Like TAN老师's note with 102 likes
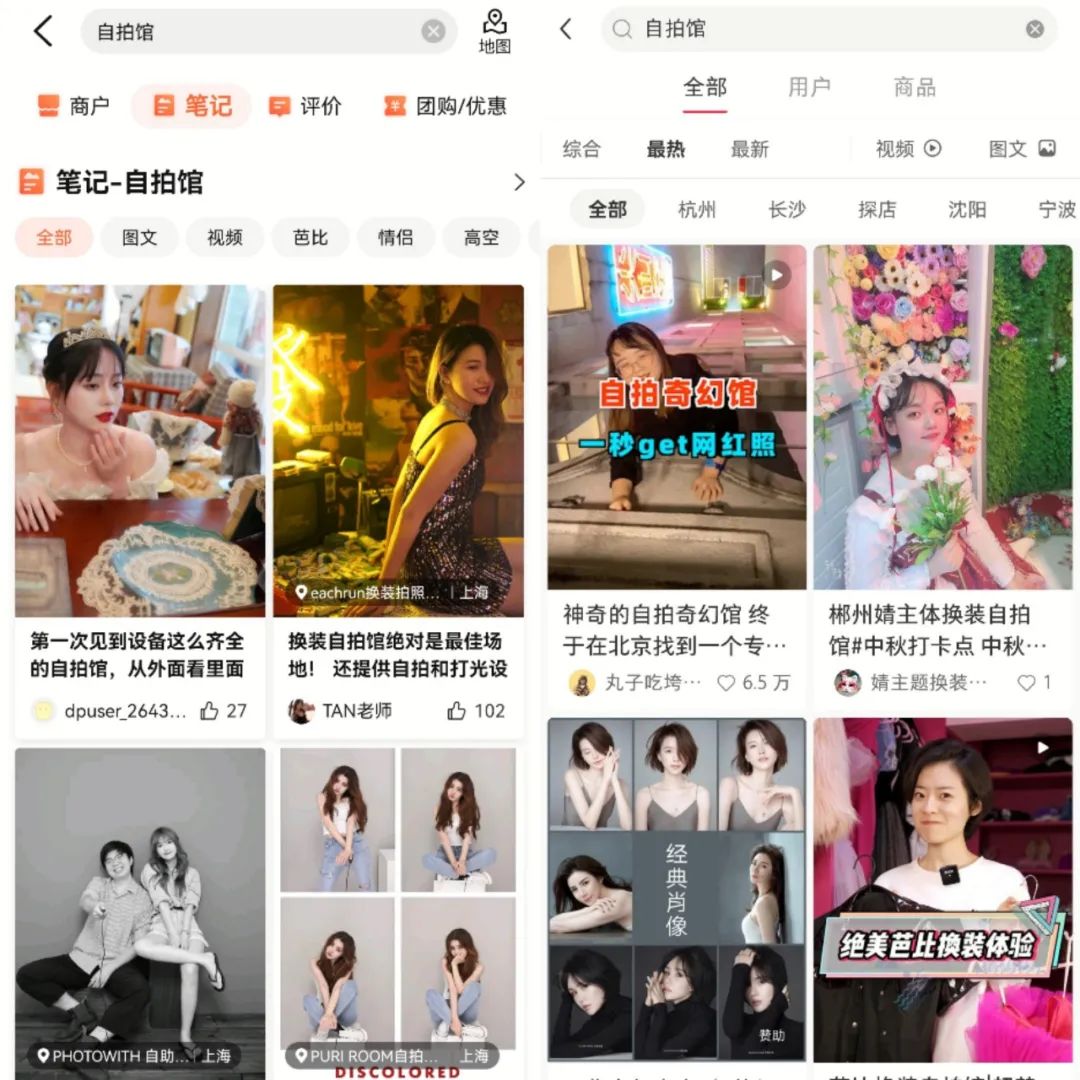The height and width of the screenshot is (1080, 1080). (x=457, y=711)
